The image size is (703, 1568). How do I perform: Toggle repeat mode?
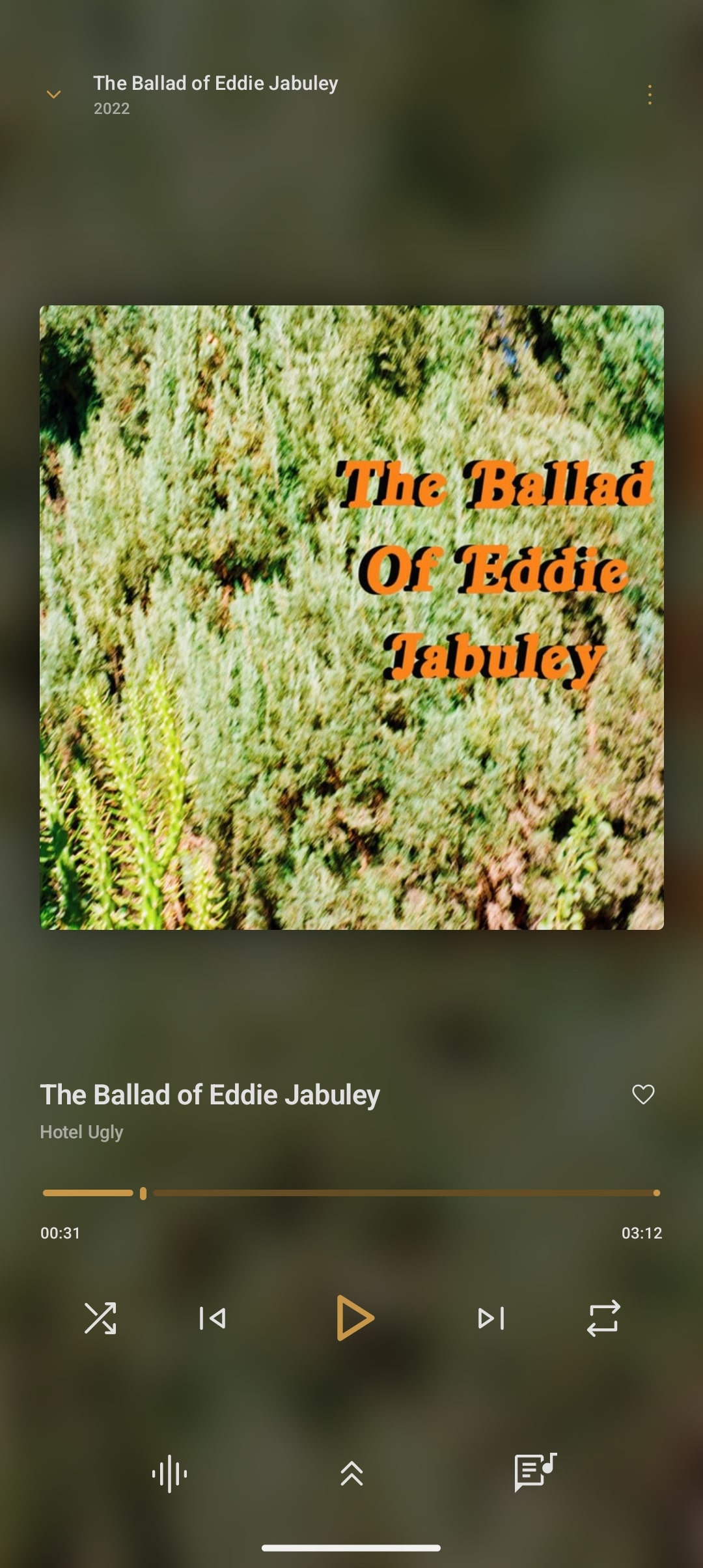pos(603,1319)
